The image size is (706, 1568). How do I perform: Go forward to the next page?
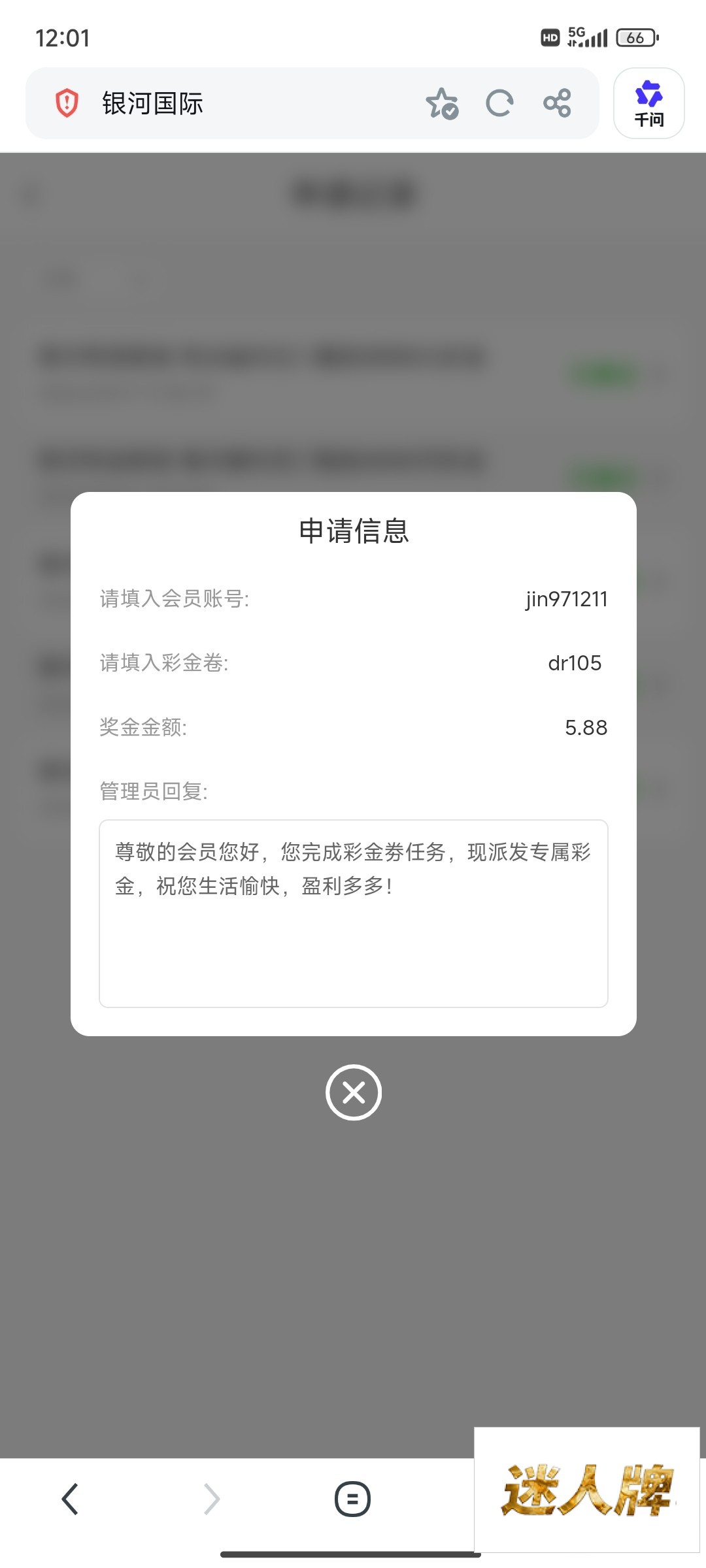[212, 1499]
